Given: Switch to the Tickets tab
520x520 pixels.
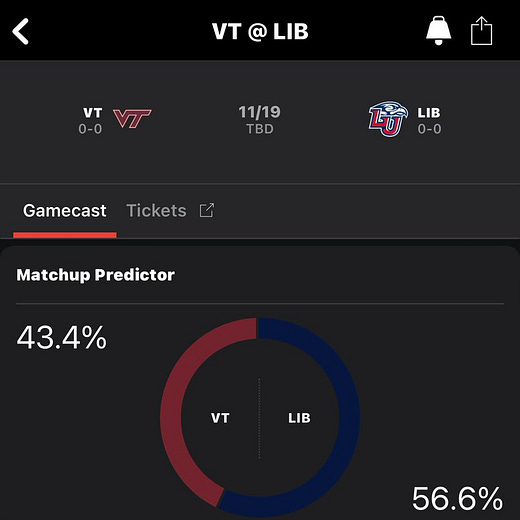Looking at the screenshot, I should tap(170, 211).
